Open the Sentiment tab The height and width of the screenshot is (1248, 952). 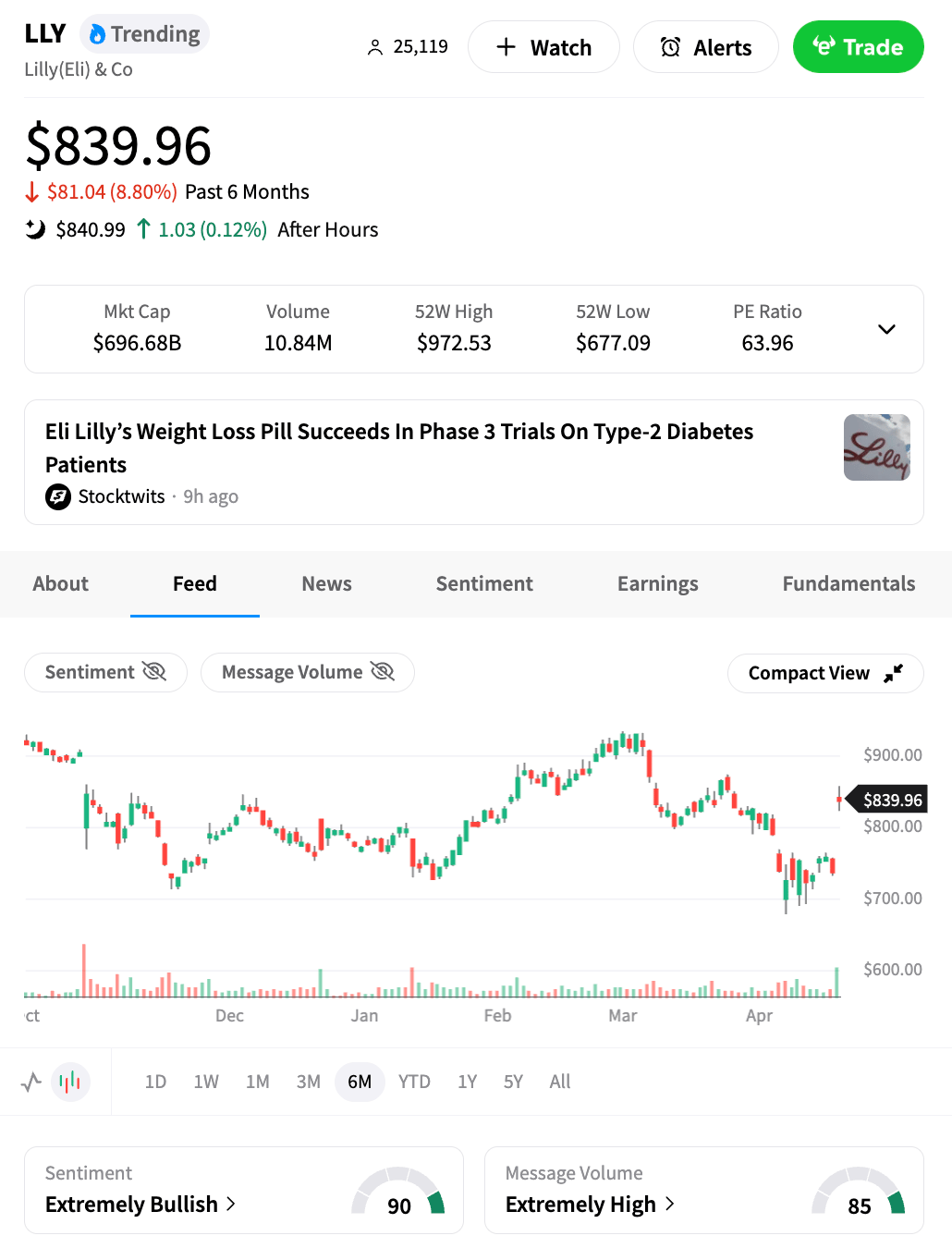(x=484, y=583)
